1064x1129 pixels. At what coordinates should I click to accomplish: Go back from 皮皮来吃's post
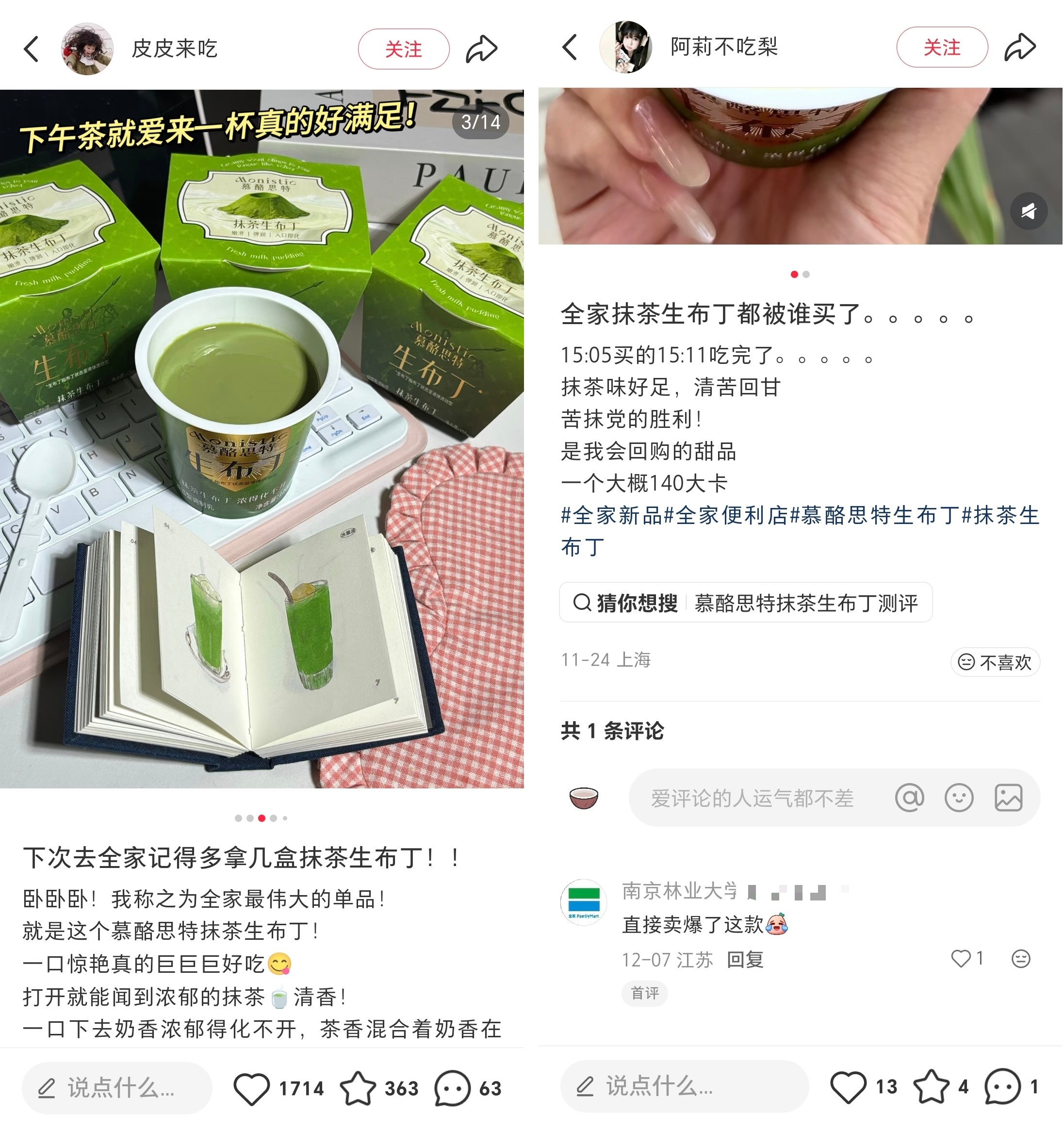[x=32, y=49]
